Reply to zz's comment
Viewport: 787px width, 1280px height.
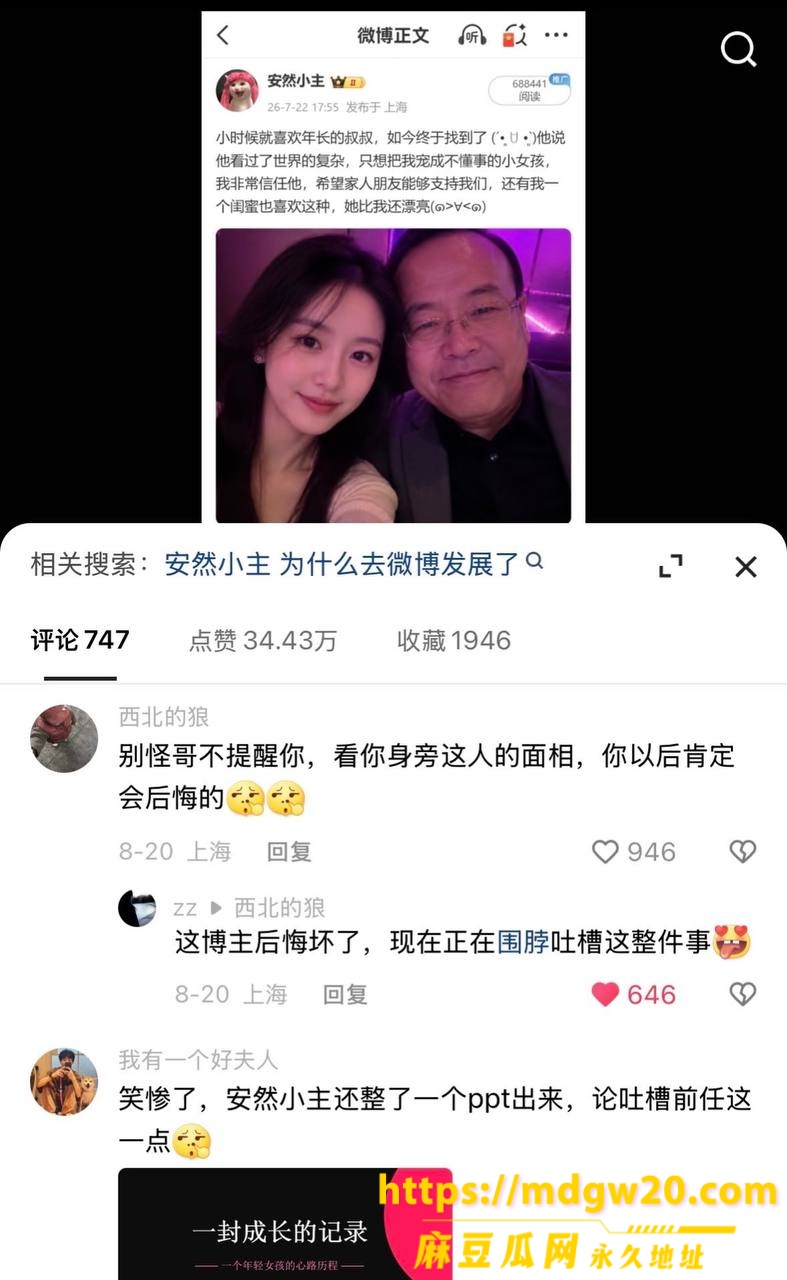pos(346,994)
